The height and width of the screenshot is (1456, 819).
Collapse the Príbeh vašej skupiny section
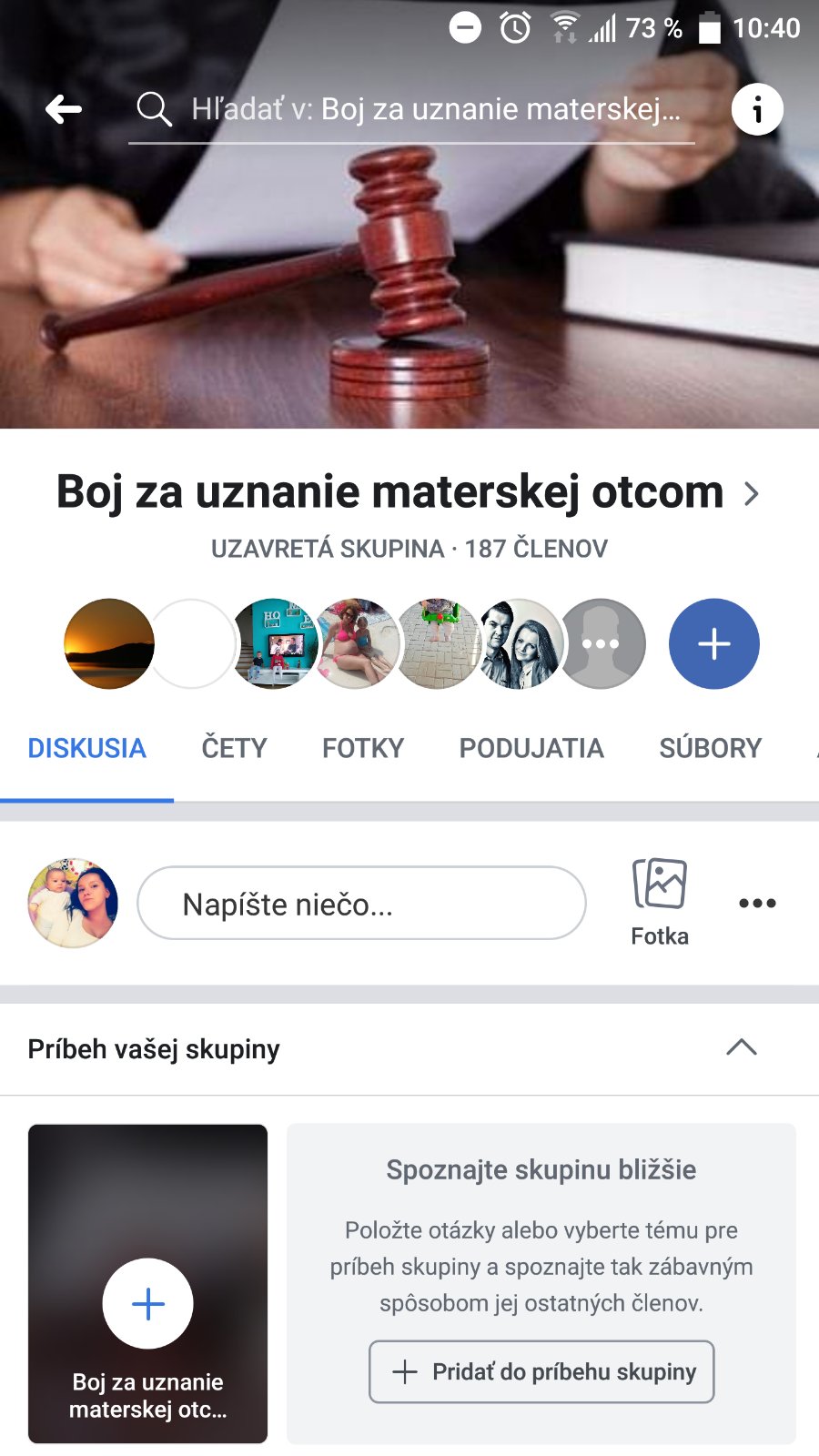[x=742, y=1047]
